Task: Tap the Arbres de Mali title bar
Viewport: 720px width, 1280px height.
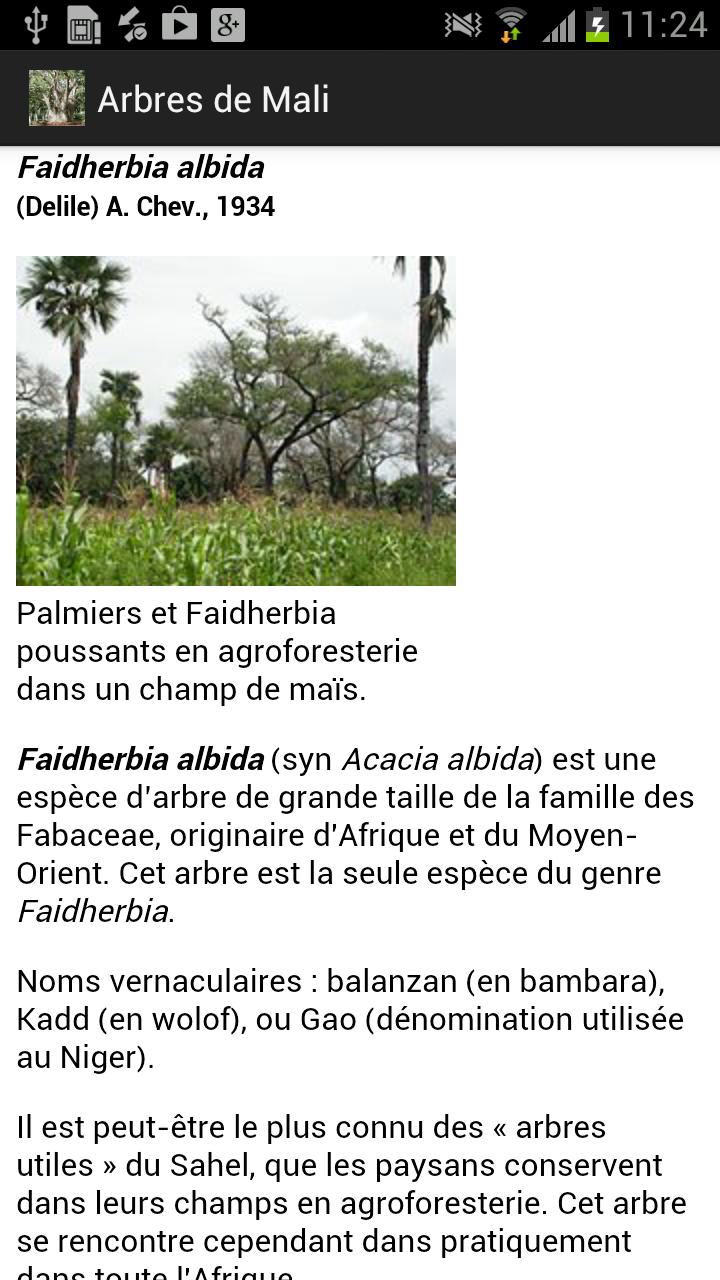Action: tap(212, 97)
